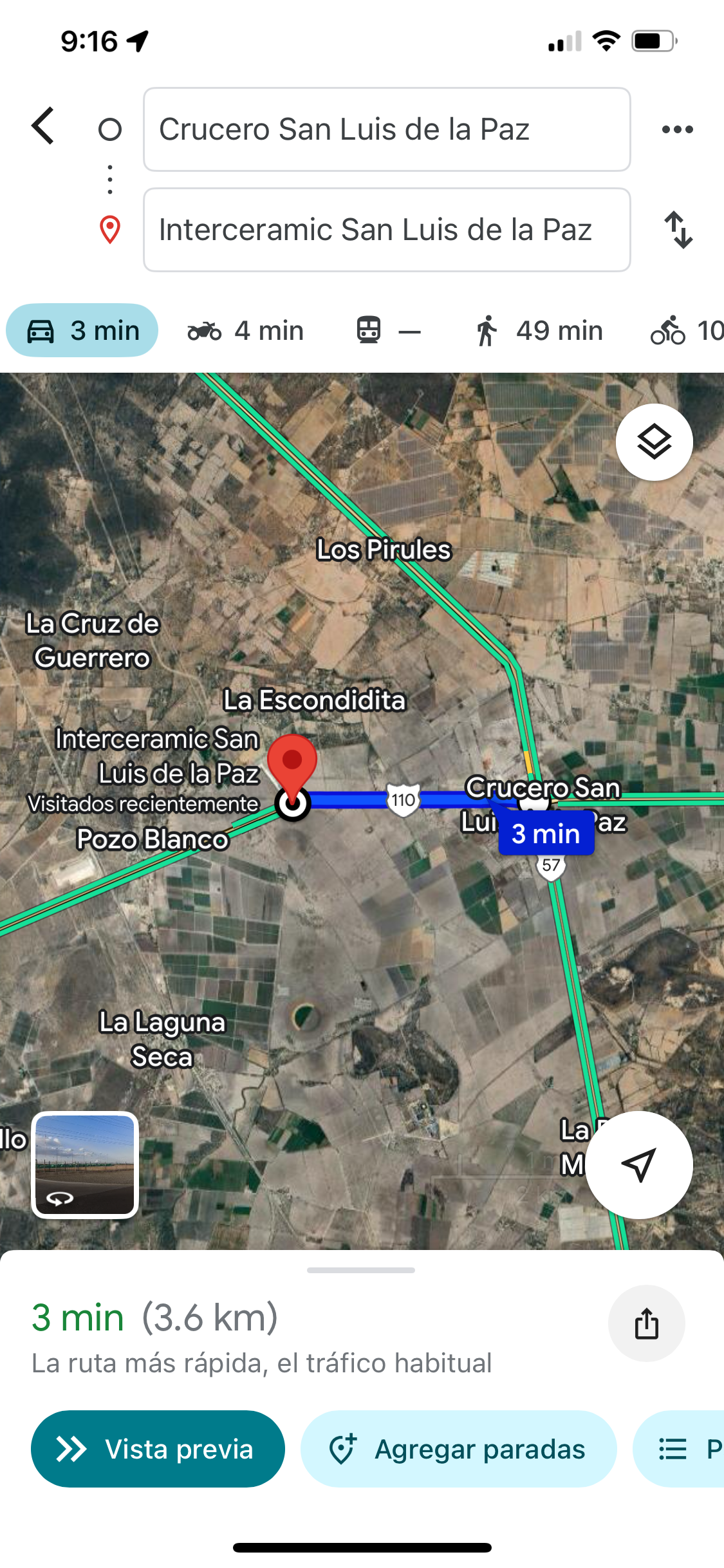Share this route

tap(646, 1323)
